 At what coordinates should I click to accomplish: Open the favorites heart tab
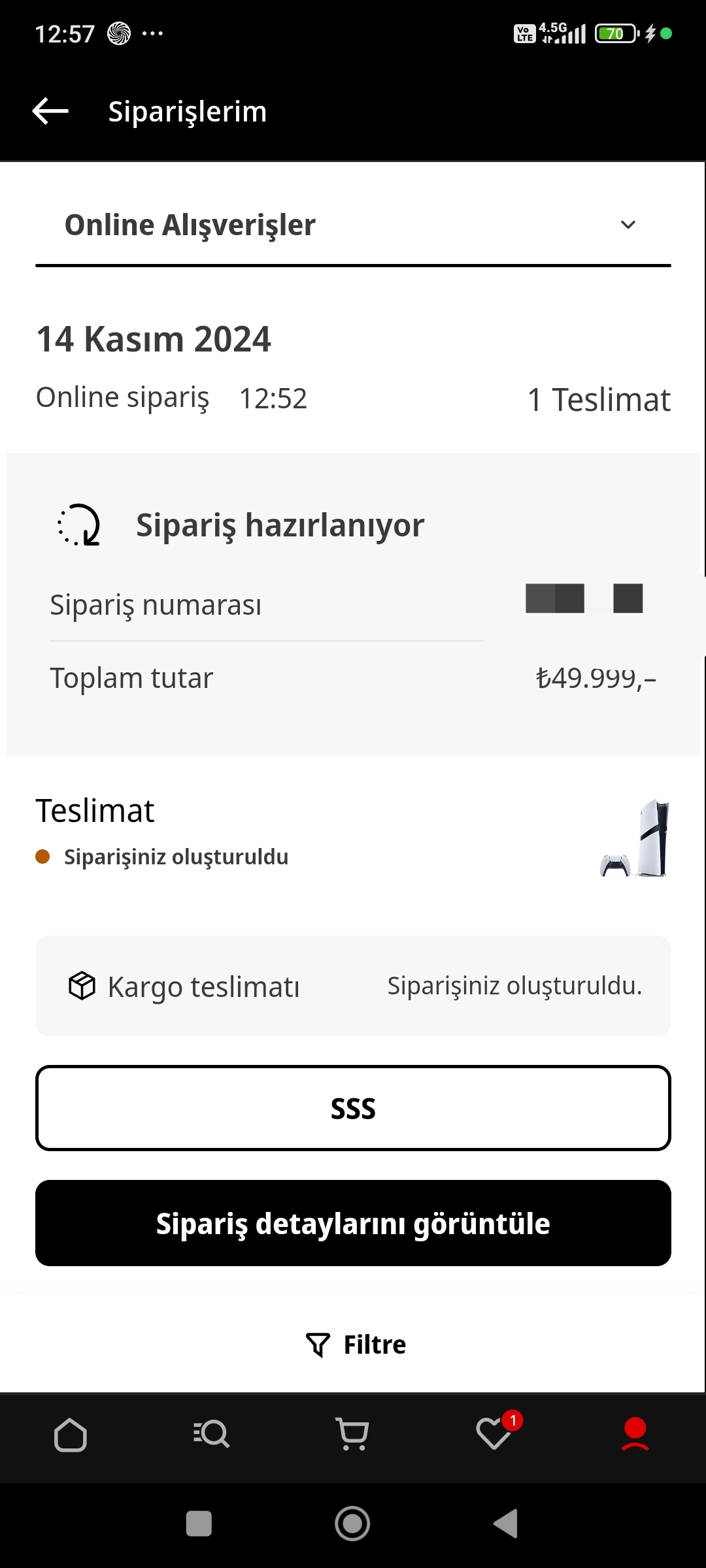click(494, 1435)
